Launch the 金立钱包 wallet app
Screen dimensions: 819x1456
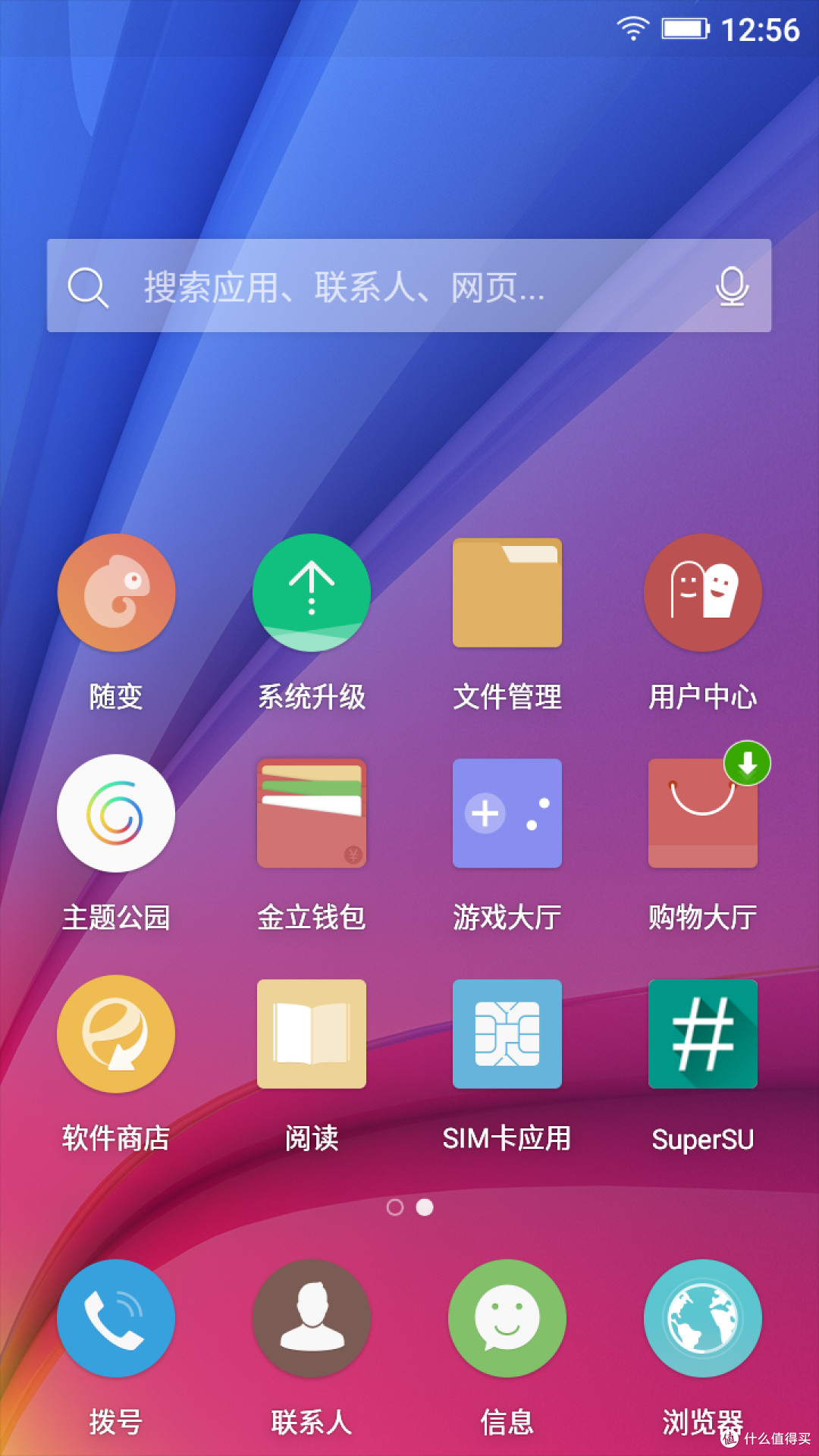(x=311, y=813)
